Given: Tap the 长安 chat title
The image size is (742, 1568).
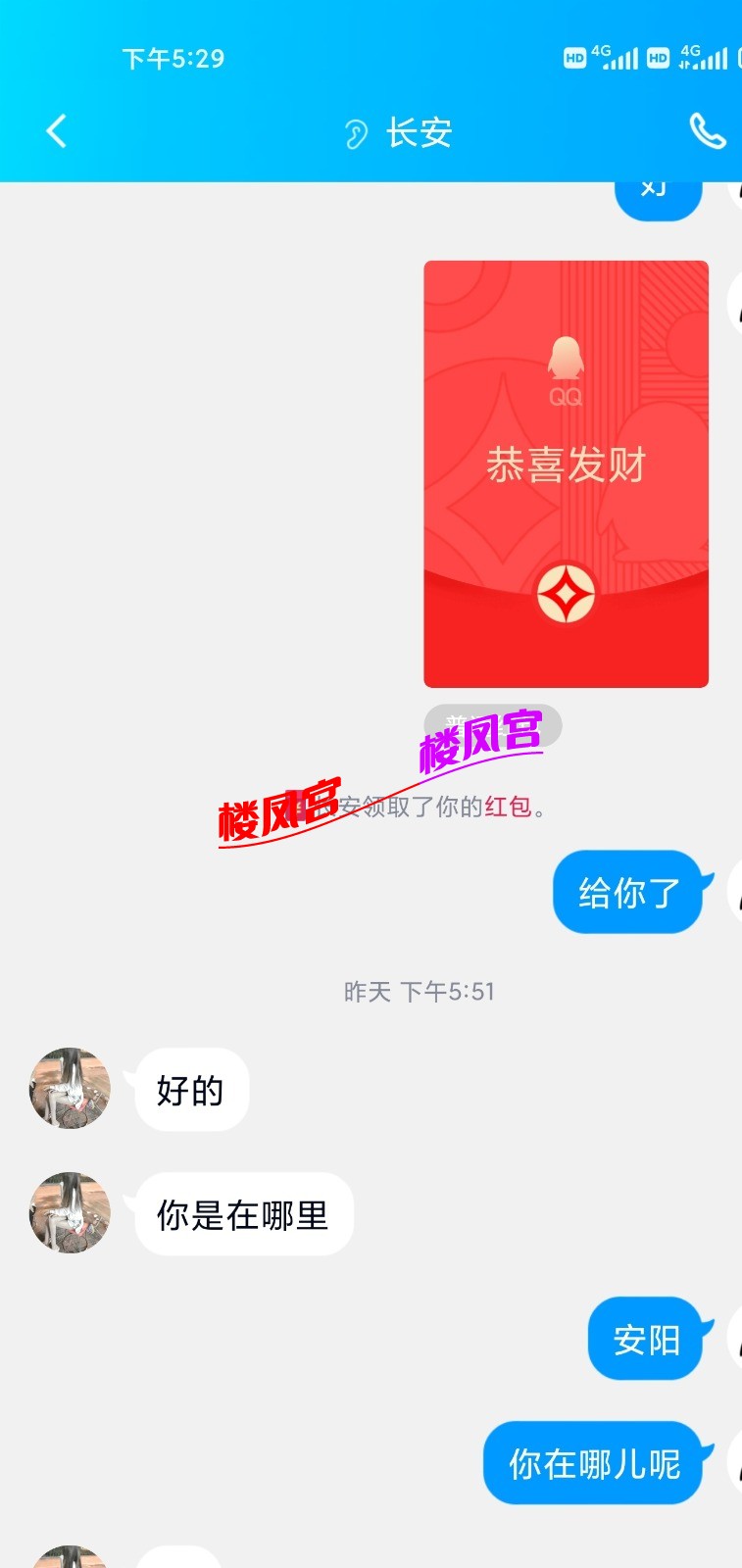Looking at the screenshot, I should [x=419, y=132].
